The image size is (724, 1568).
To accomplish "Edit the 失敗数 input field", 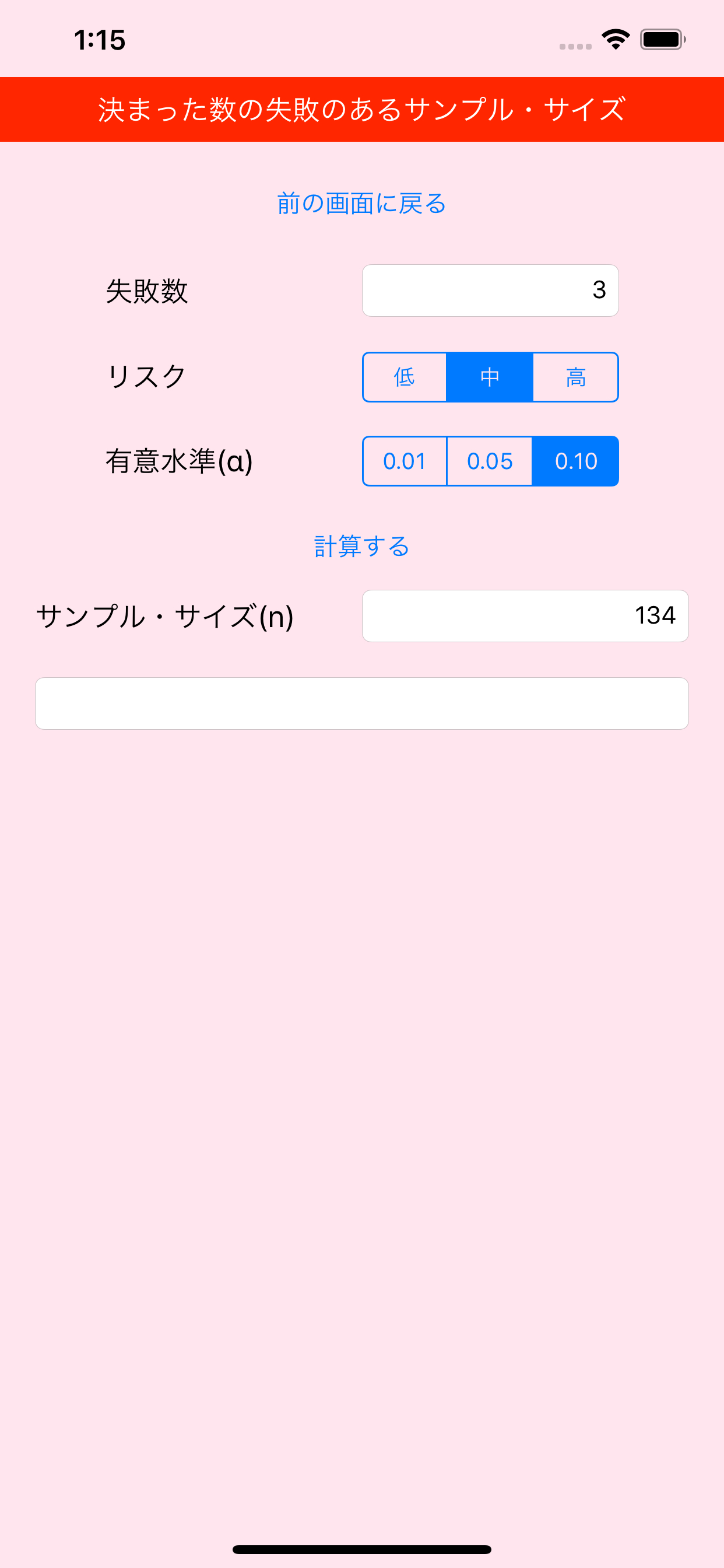I will click(490, 290).
